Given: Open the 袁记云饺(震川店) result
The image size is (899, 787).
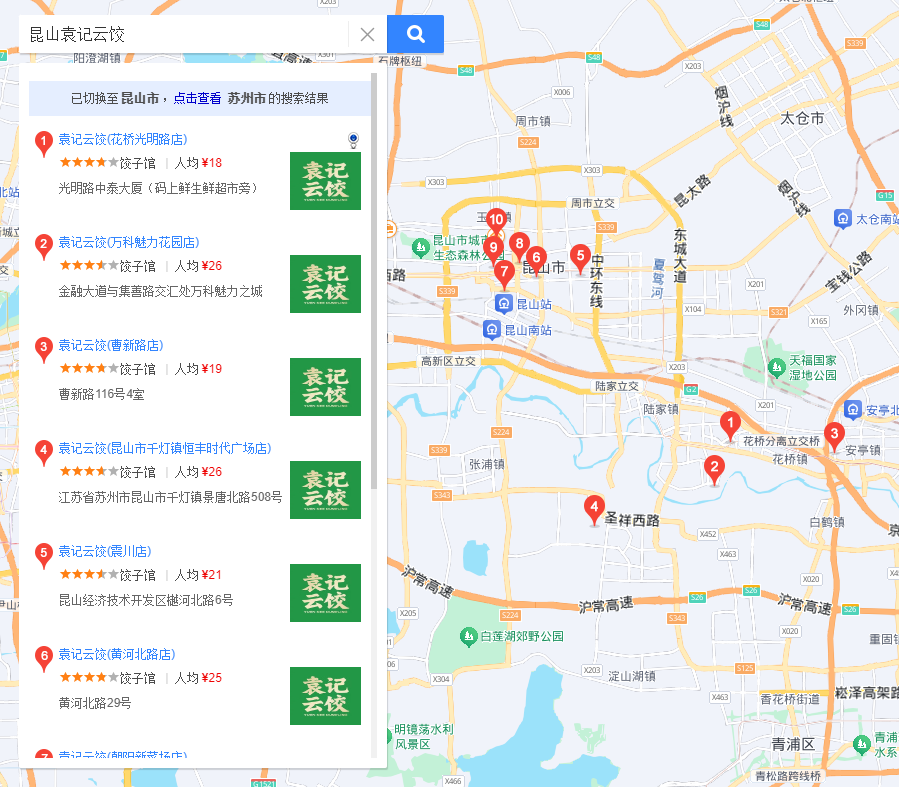Looking at the screenshot, I should point(104,551).
